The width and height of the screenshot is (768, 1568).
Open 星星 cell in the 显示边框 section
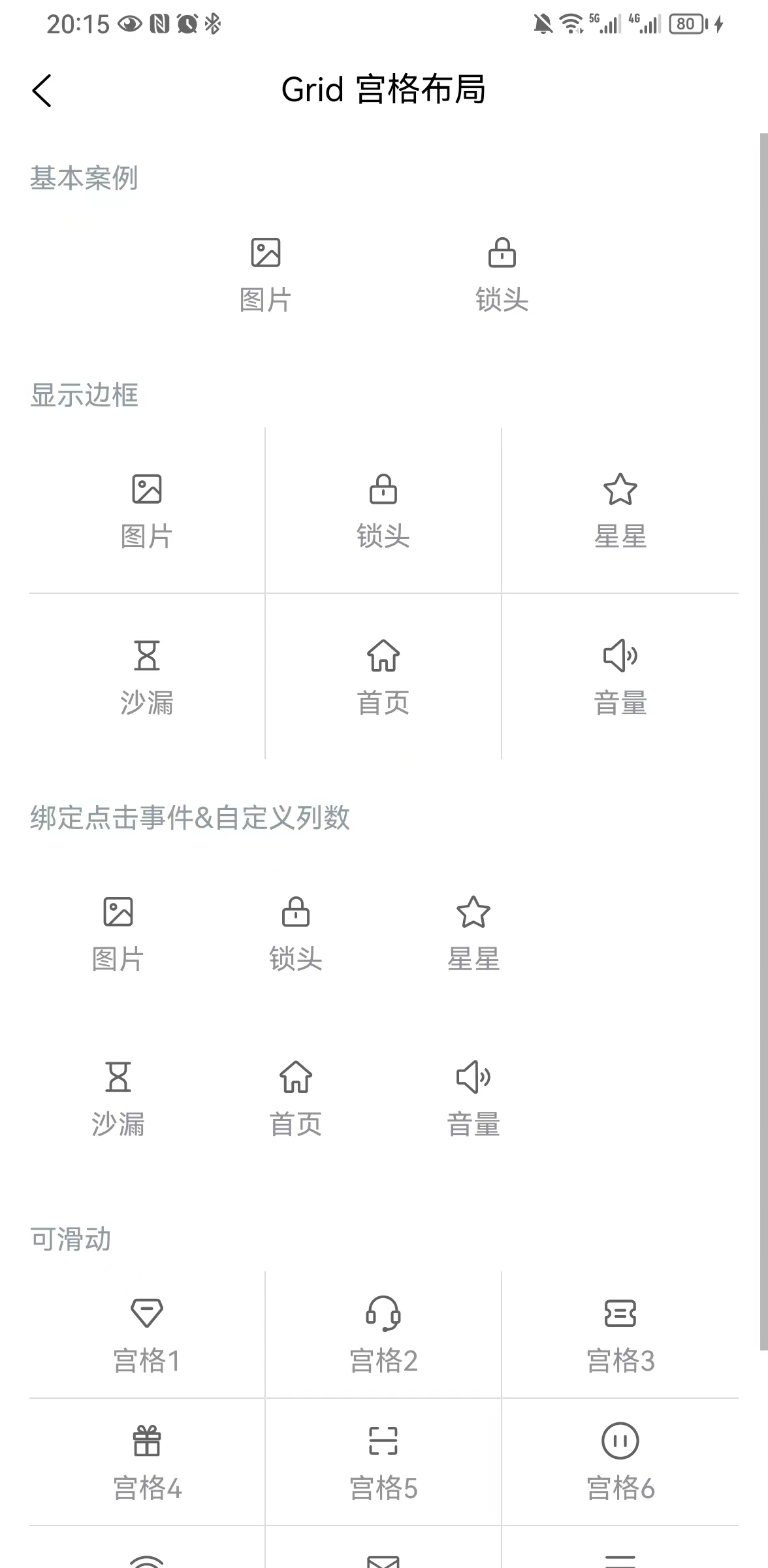pyautogui.click(x=620, y=510)
